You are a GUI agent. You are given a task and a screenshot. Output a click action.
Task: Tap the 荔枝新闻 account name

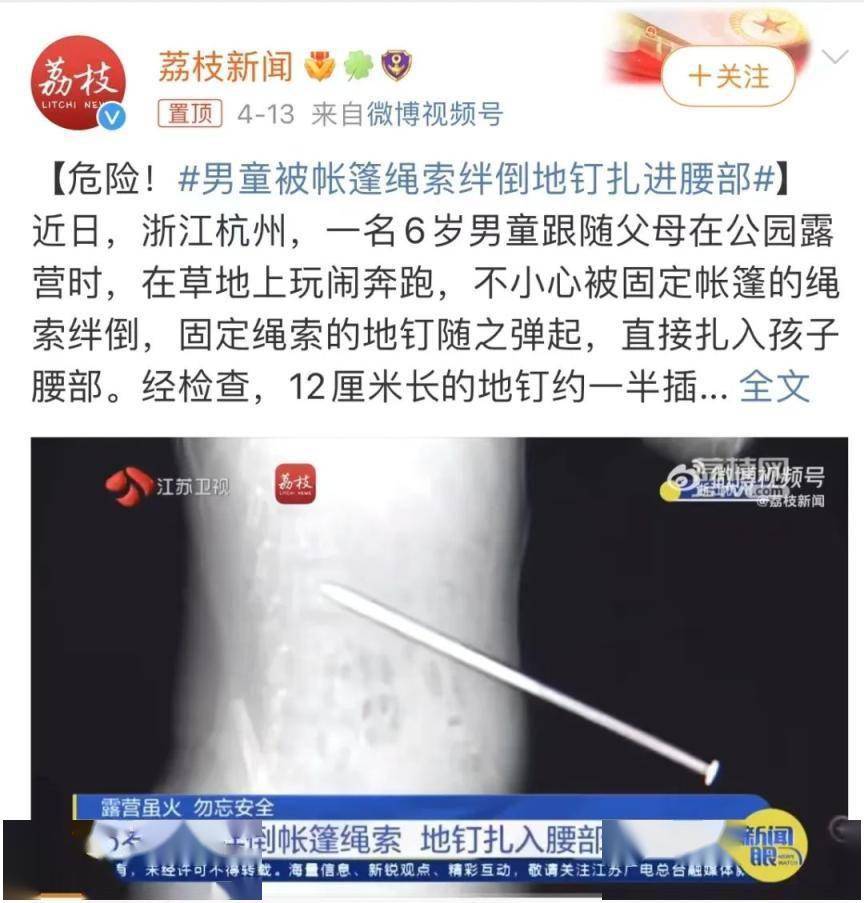tap(226, 66)
